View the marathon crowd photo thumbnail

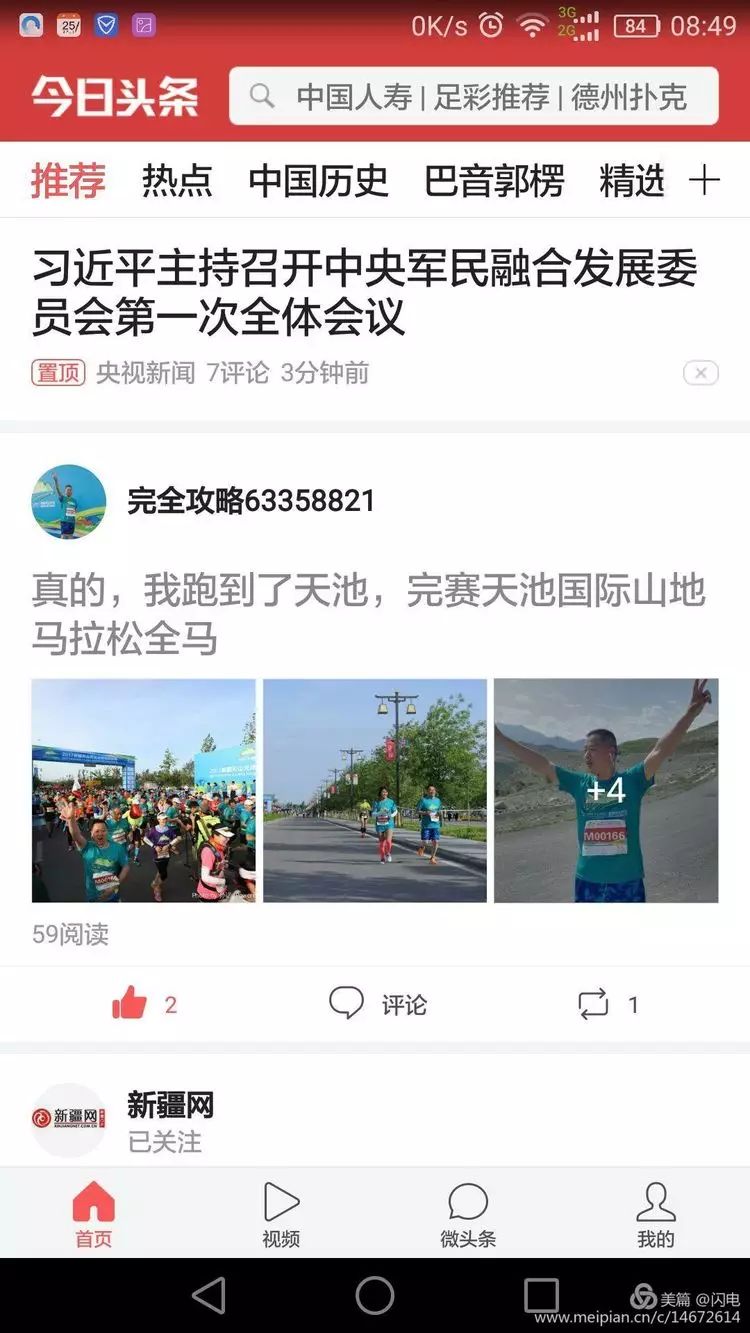141,791
